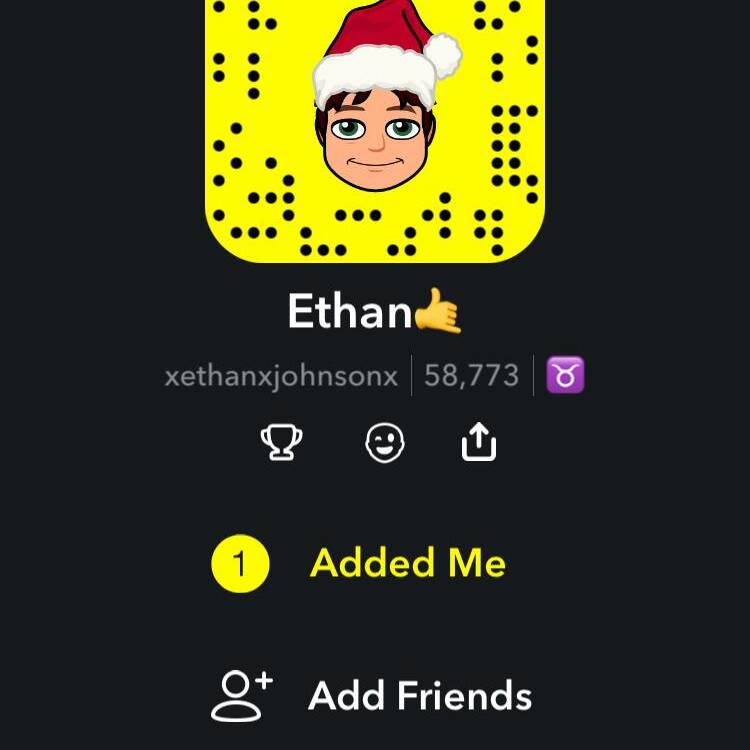Open Add Friends

pos(419,696)
